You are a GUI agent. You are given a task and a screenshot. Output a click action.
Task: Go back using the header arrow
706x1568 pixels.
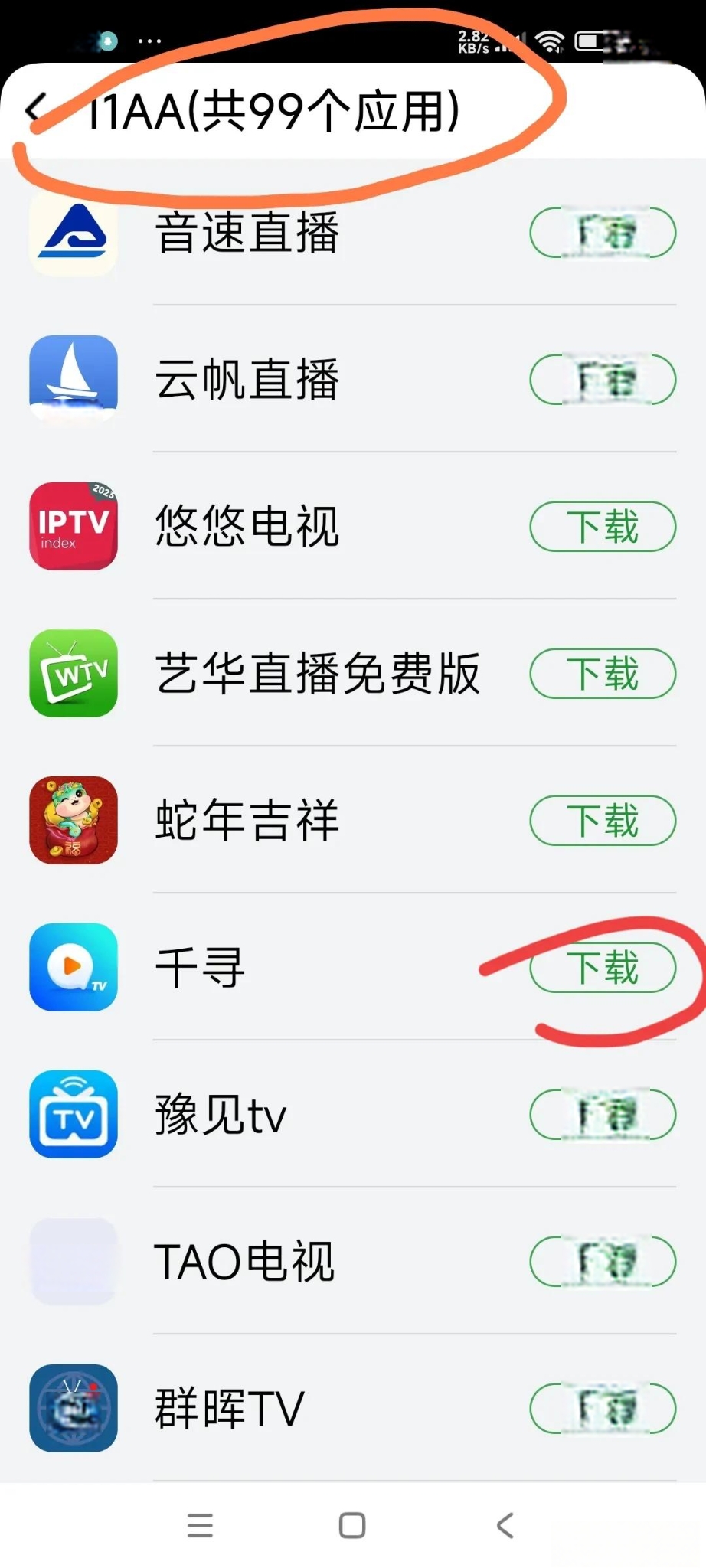[35, 109]
